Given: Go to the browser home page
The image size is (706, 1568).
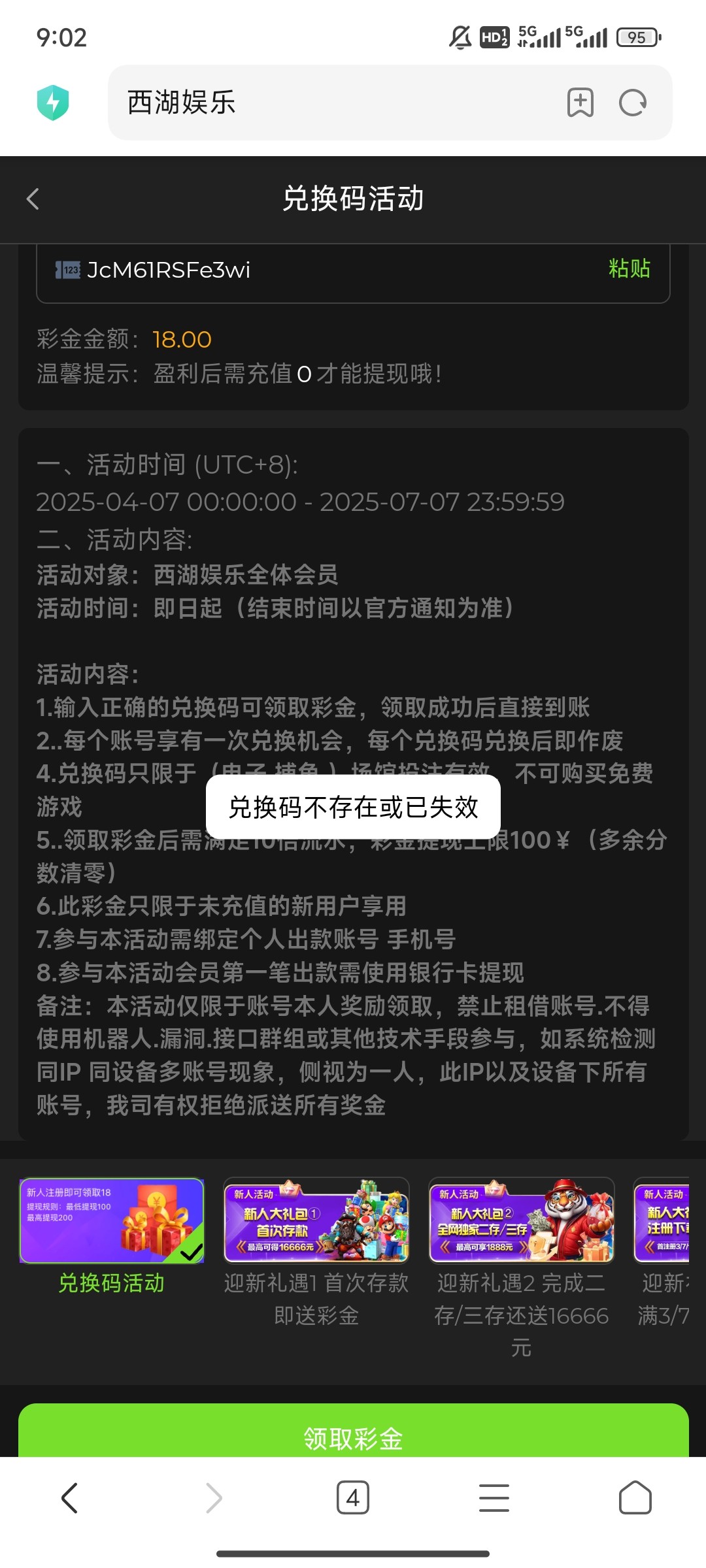Looking at the screenshot, I should pos(635,1497).
